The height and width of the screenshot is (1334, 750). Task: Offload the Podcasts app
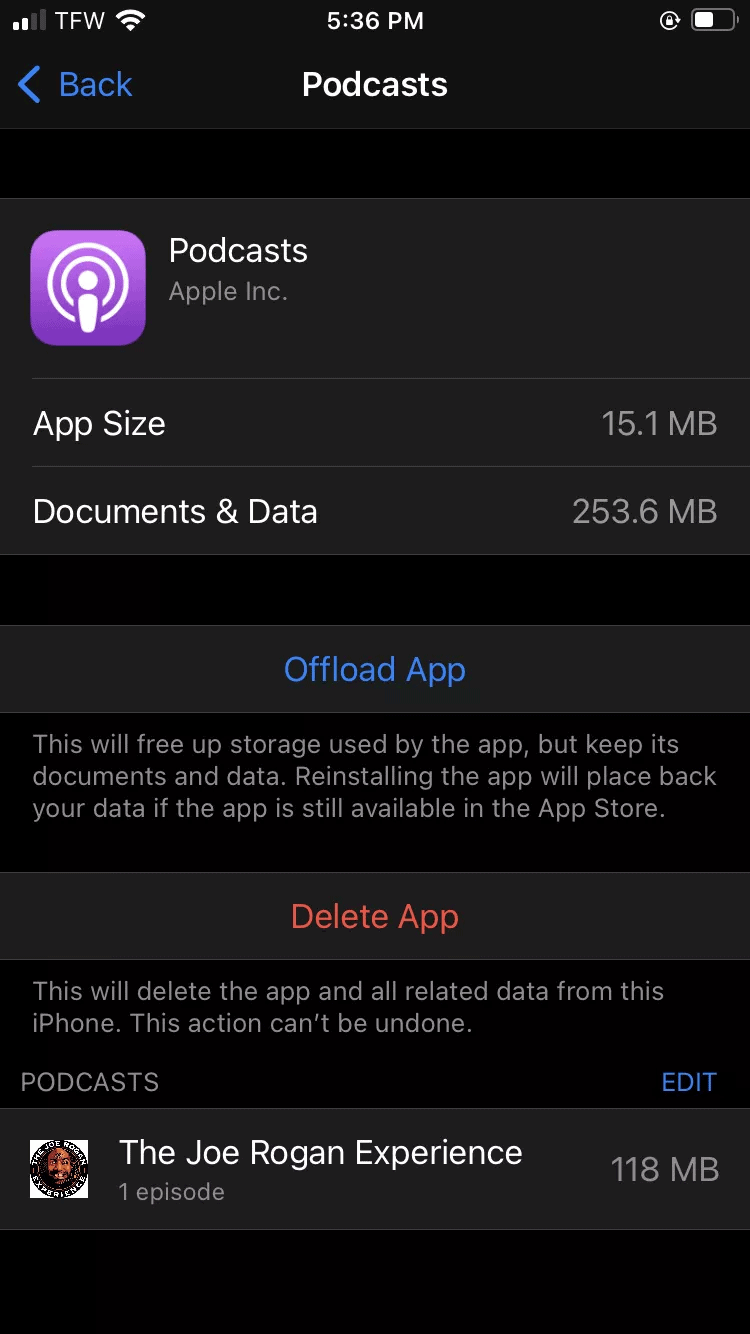point(375,669)
